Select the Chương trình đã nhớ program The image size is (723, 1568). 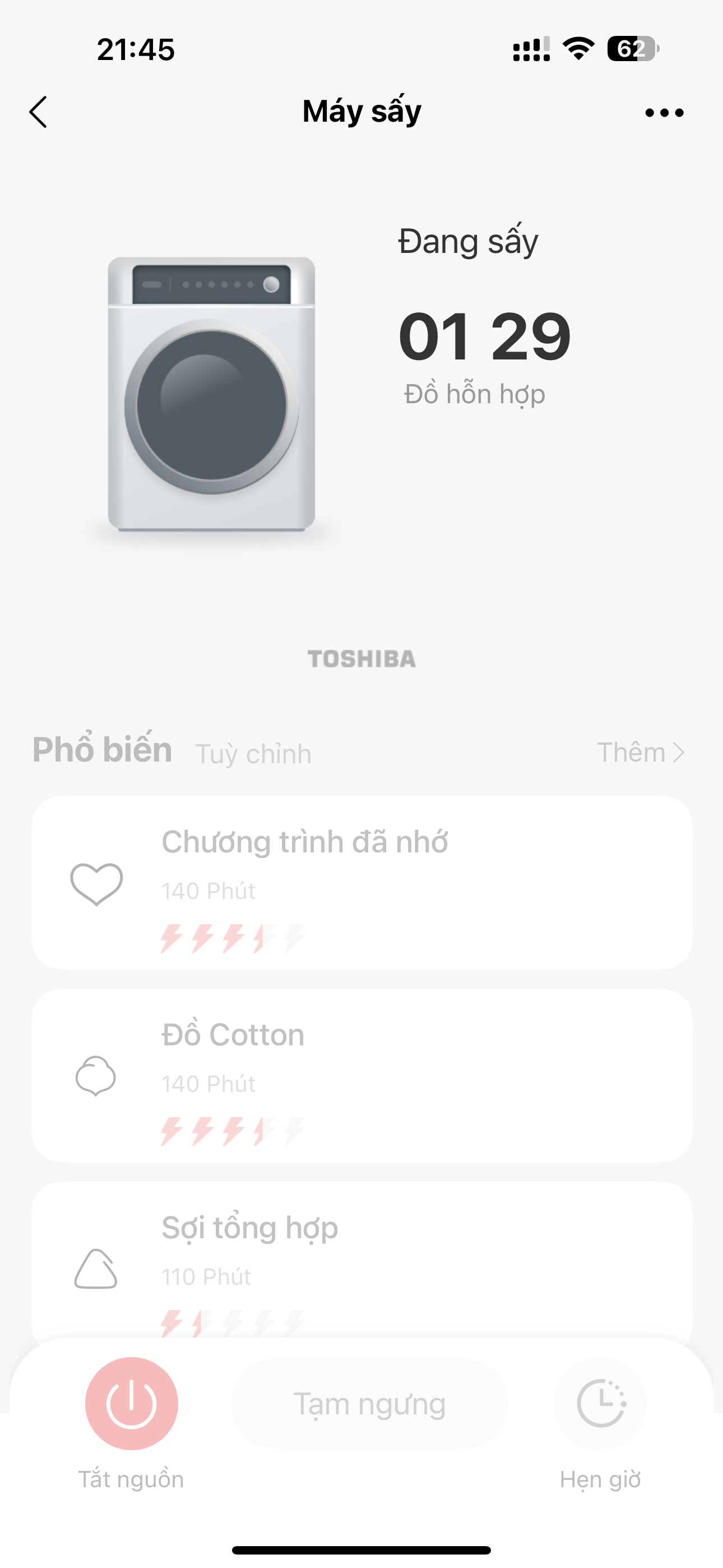[x=361, y=883]
